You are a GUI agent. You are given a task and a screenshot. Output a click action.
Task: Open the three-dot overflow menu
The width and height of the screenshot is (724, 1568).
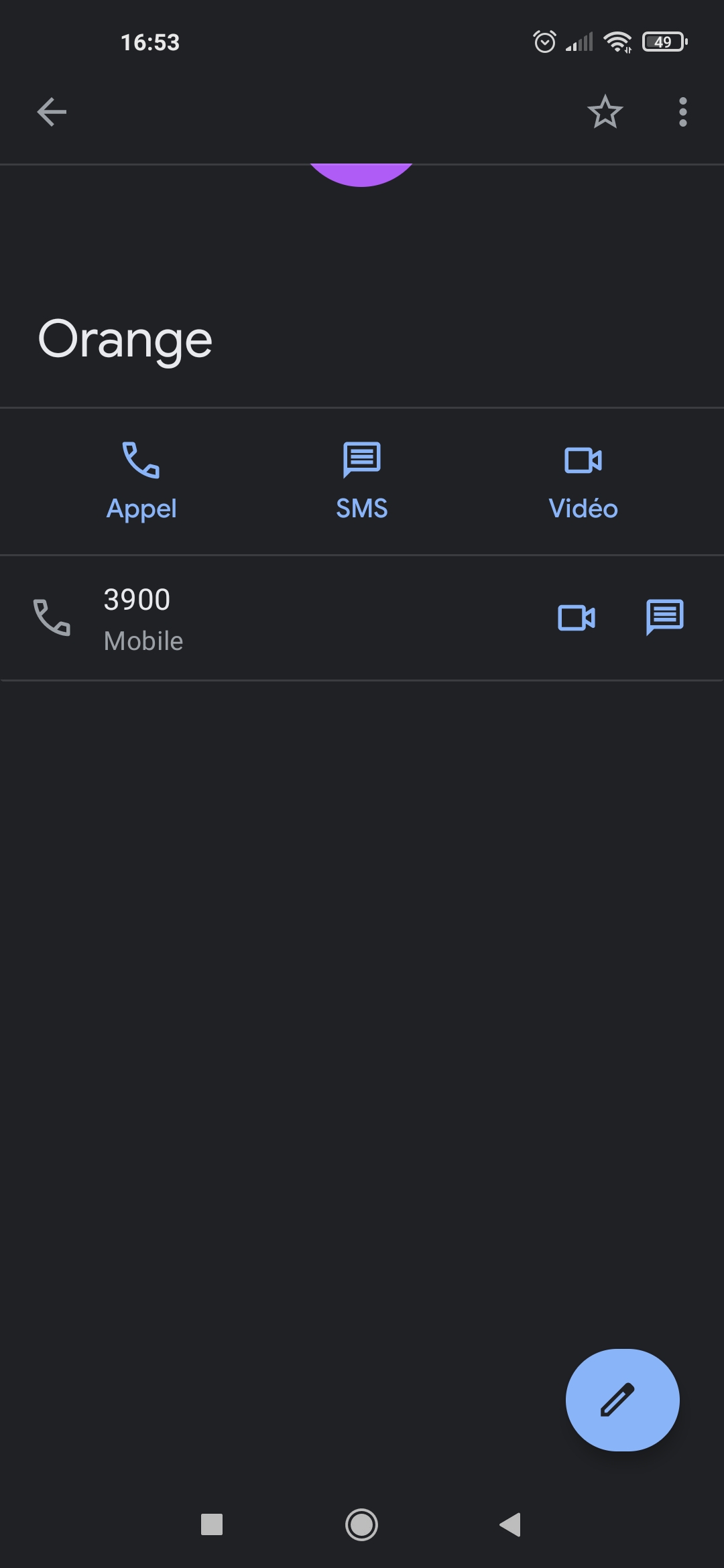coord(682,112)
